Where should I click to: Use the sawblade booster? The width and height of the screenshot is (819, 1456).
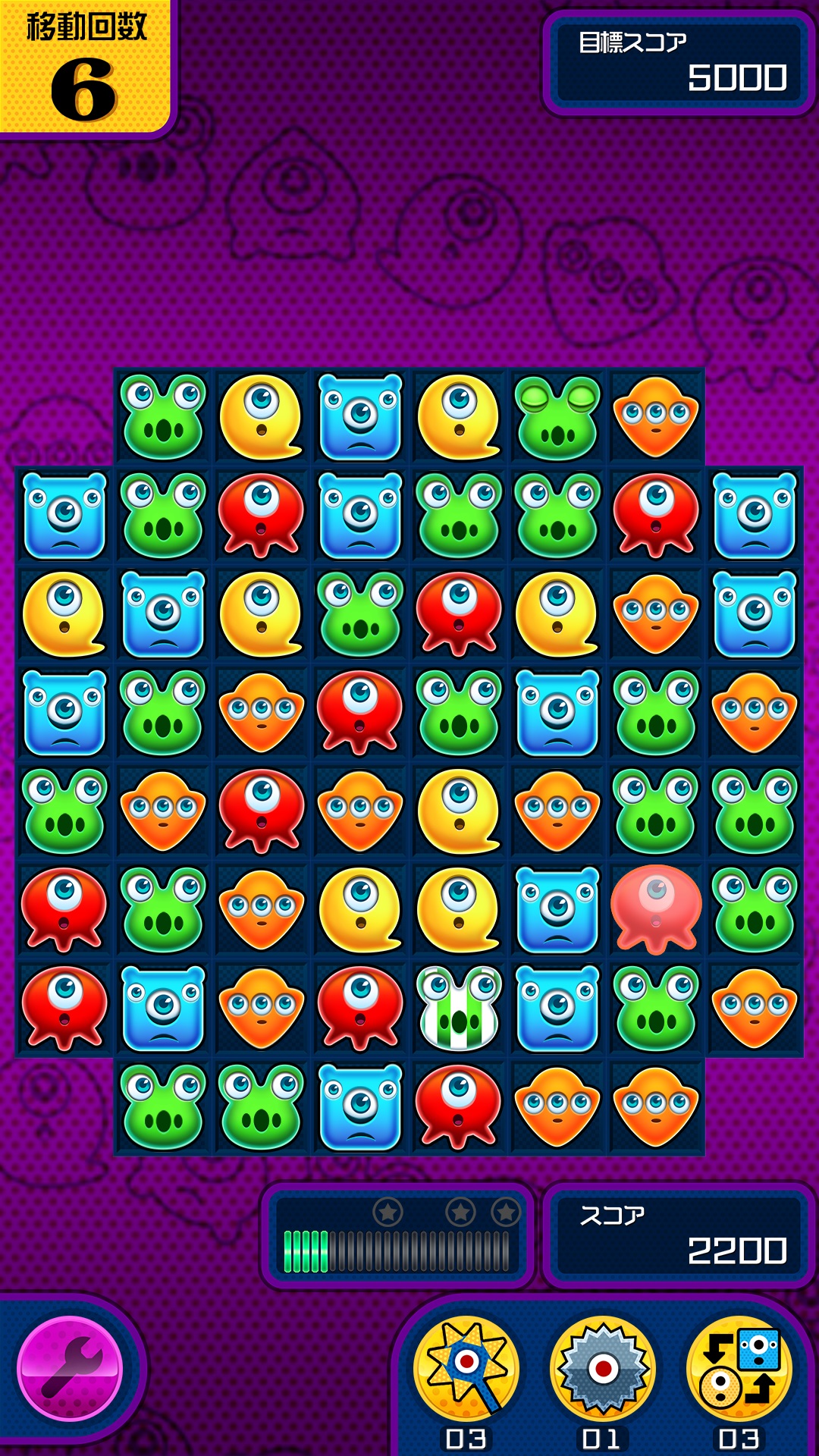603,1370
